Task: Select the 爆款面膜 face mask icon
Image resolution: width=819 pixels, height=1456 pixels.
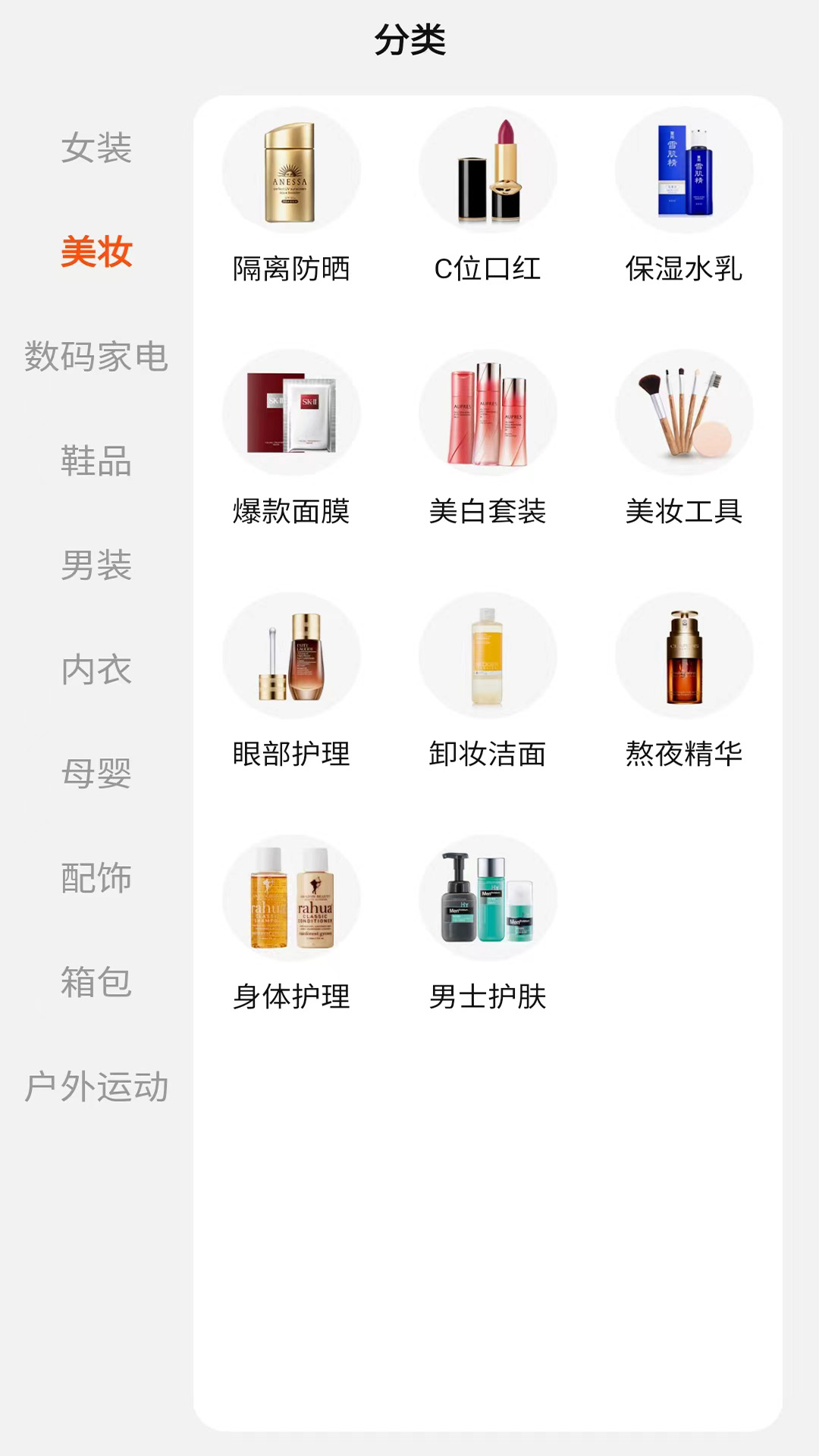Action: tap(293, 412)
